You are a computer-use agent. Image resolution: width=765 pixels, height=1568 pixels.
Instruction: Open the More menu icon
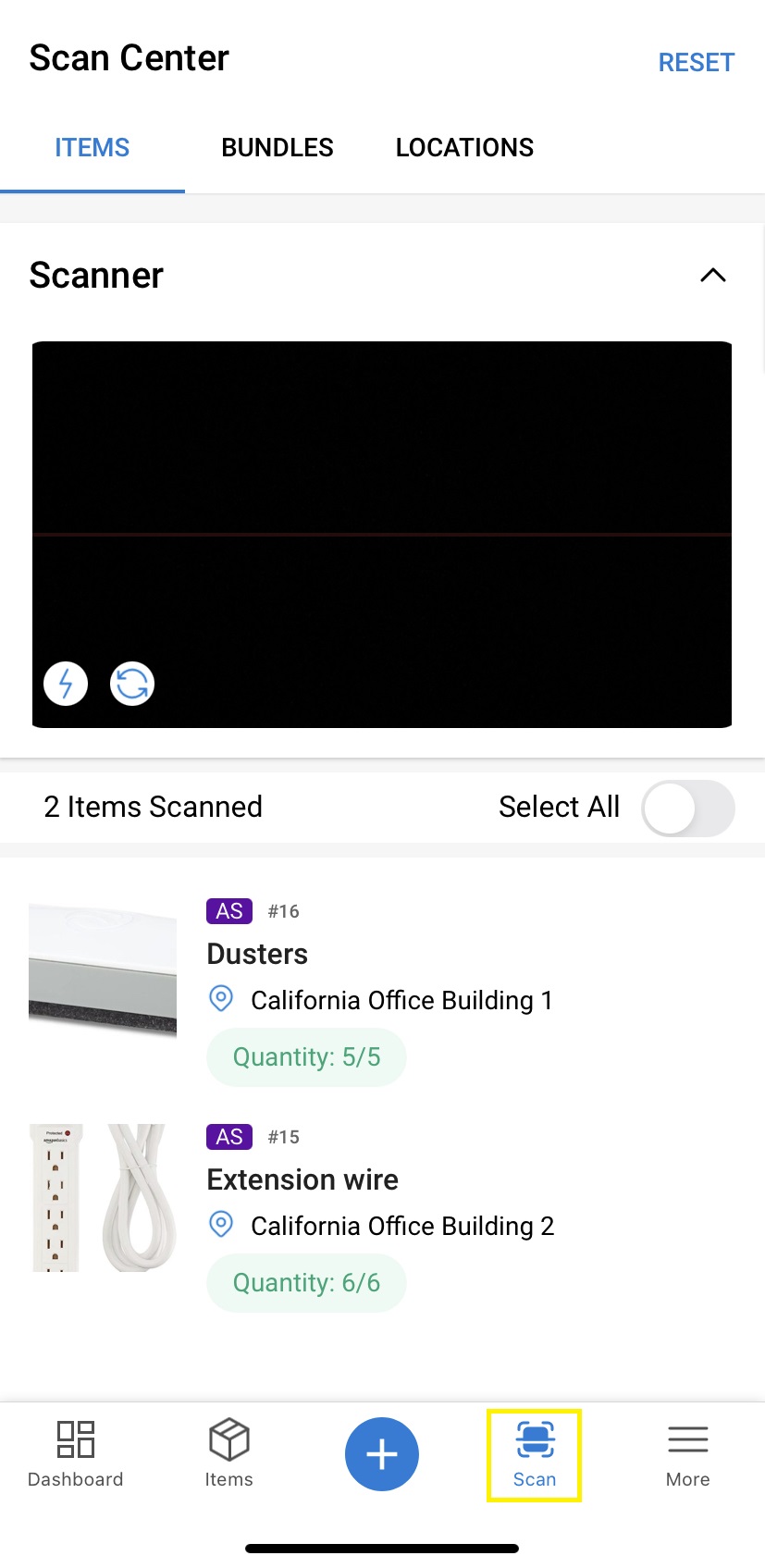[x=687, y=1452]
